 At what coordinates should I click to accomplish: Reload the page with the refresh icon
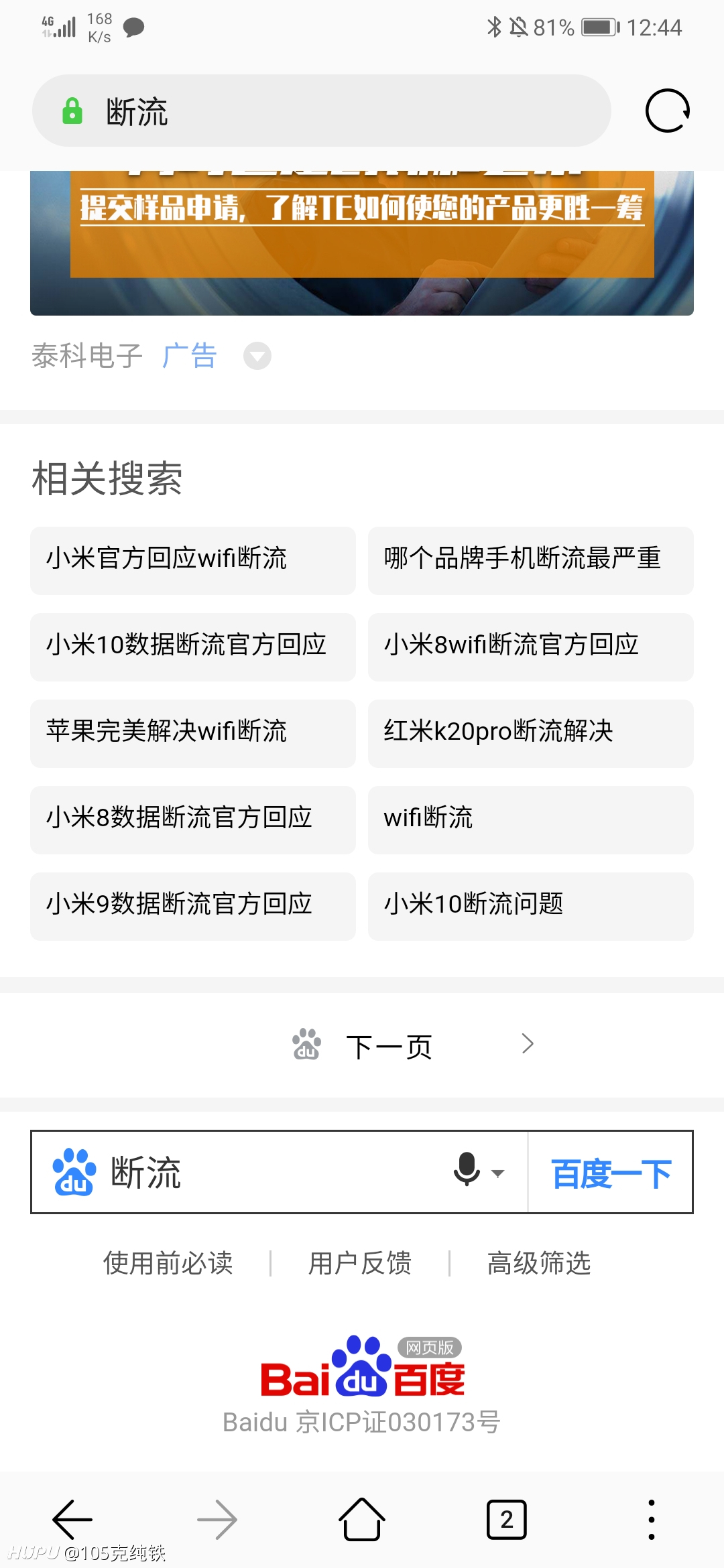point(667,111)
